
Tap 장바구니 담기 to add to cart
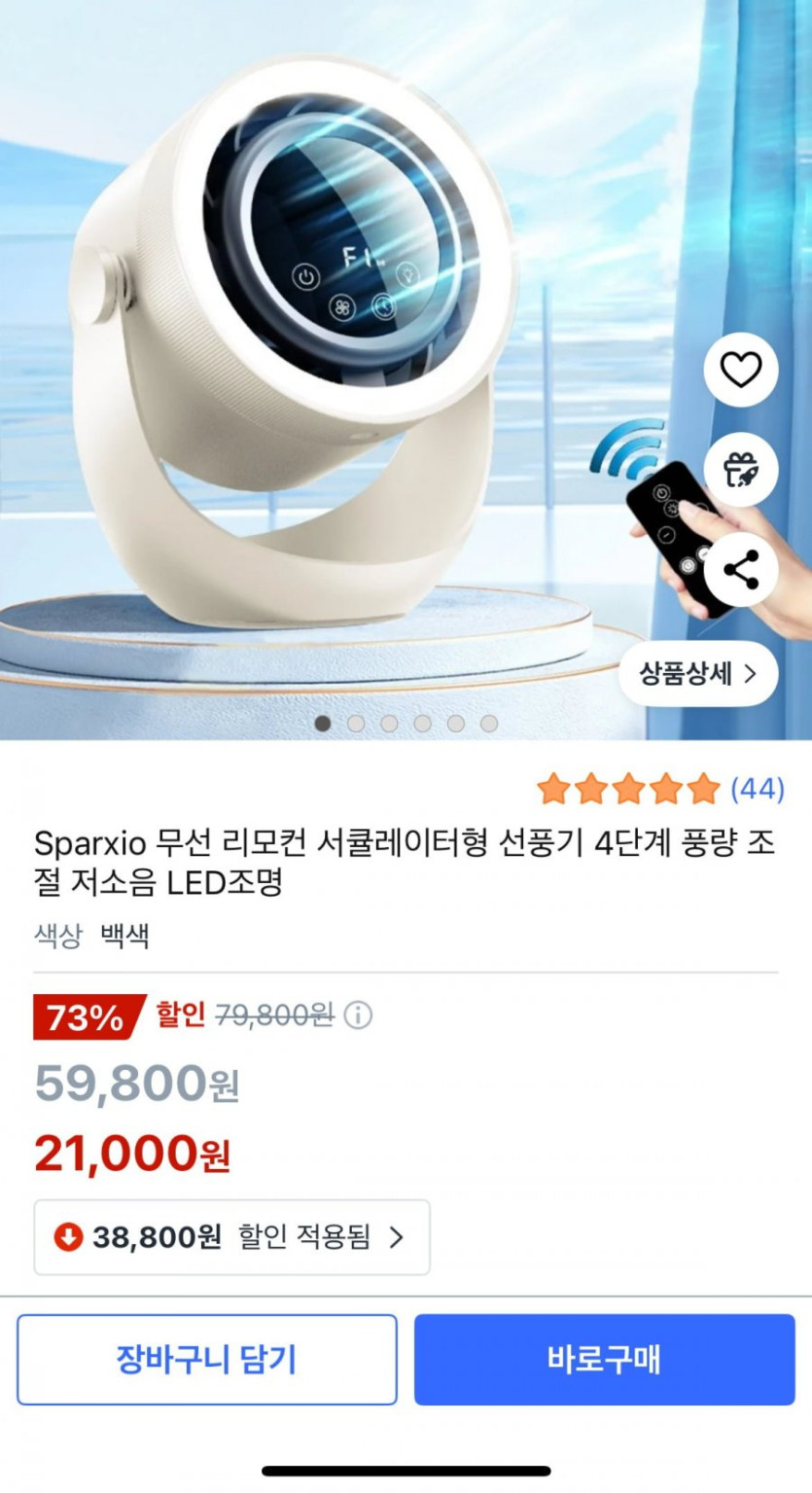(206, 1359)
